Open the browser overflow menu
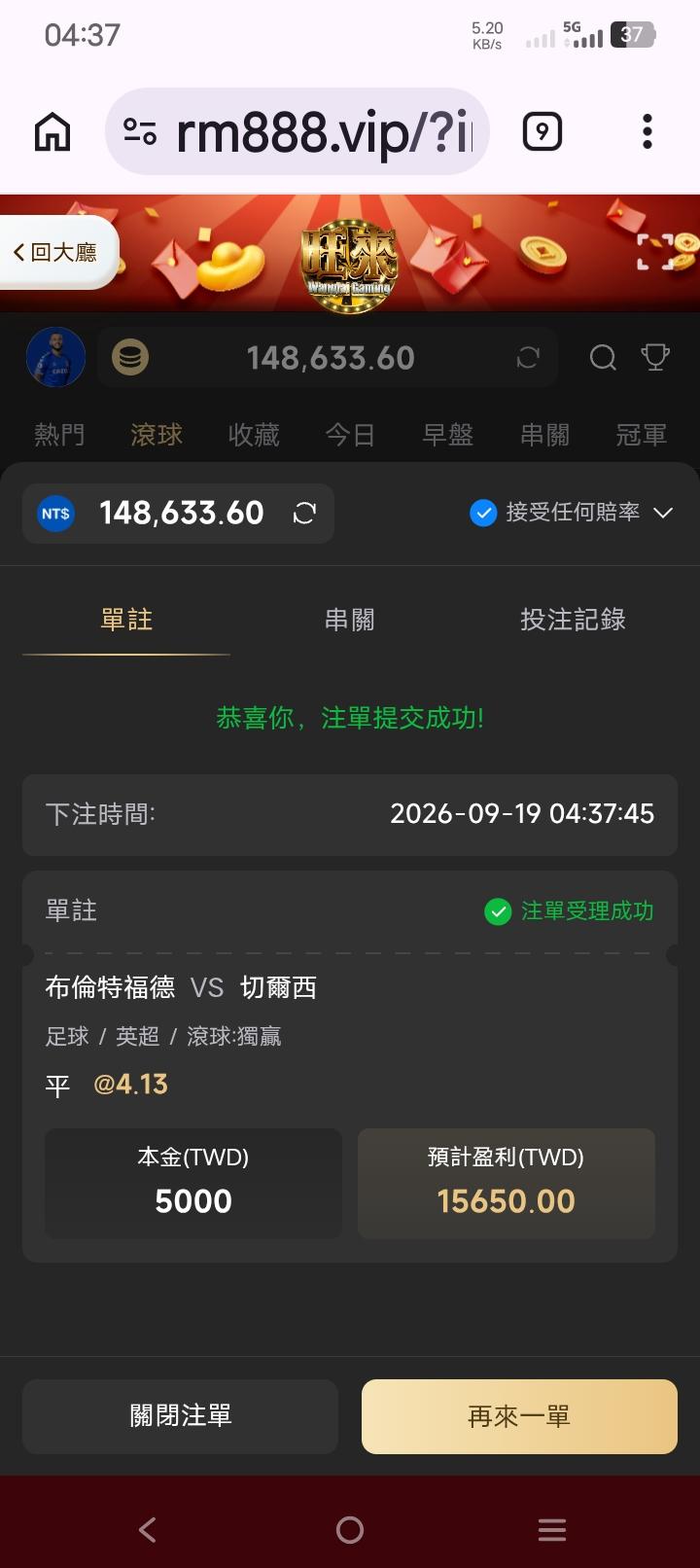700x1568 pixels. coord(647,131)
